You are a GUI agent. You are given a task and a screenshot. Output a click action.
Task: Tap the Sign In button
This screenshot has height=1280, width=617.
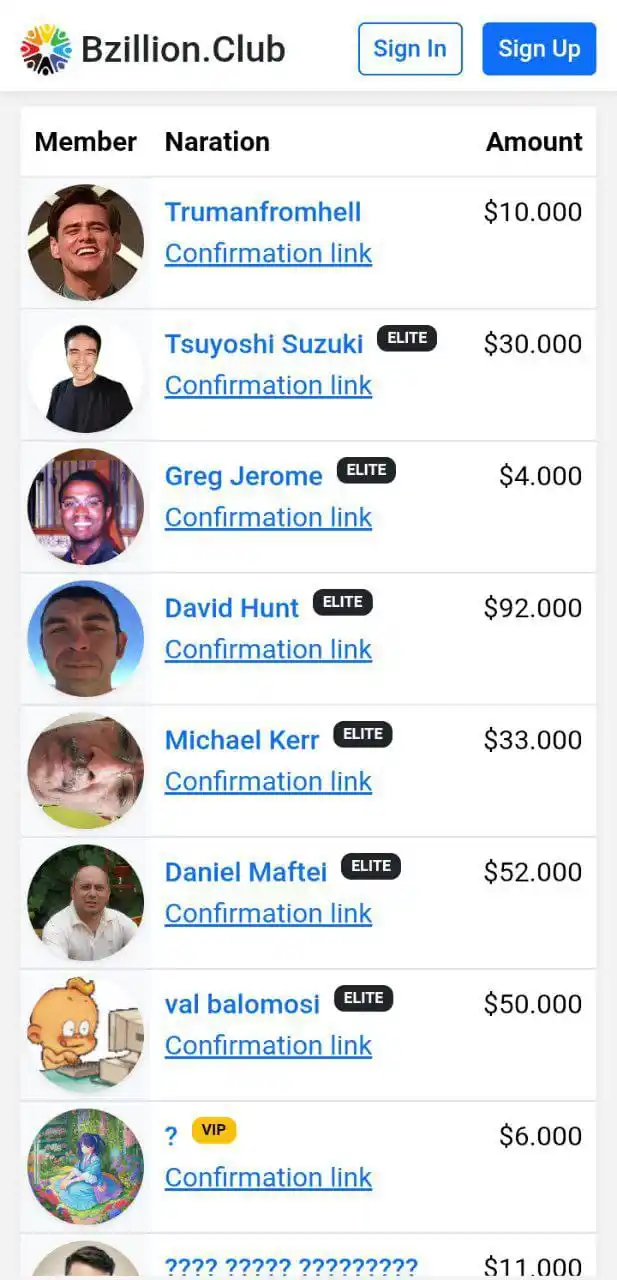coord(410,49)
